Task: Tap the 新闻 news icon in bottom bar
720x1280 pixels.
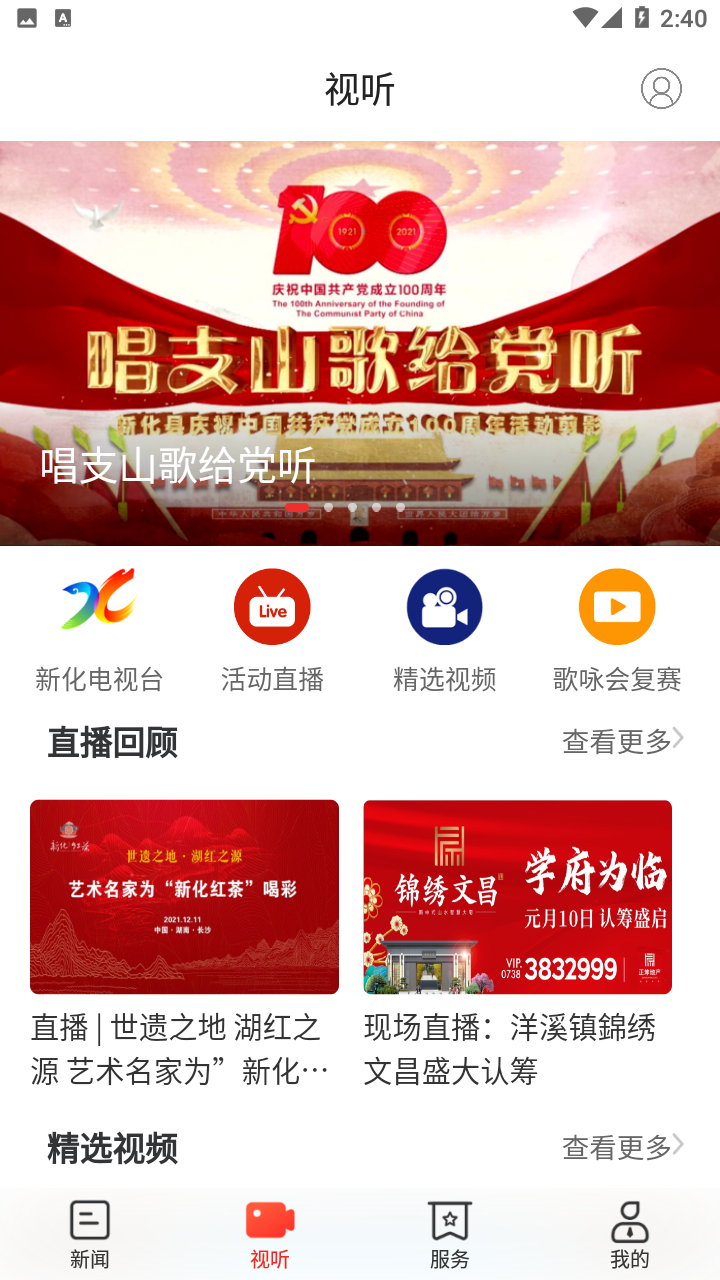Action: 90,1219
